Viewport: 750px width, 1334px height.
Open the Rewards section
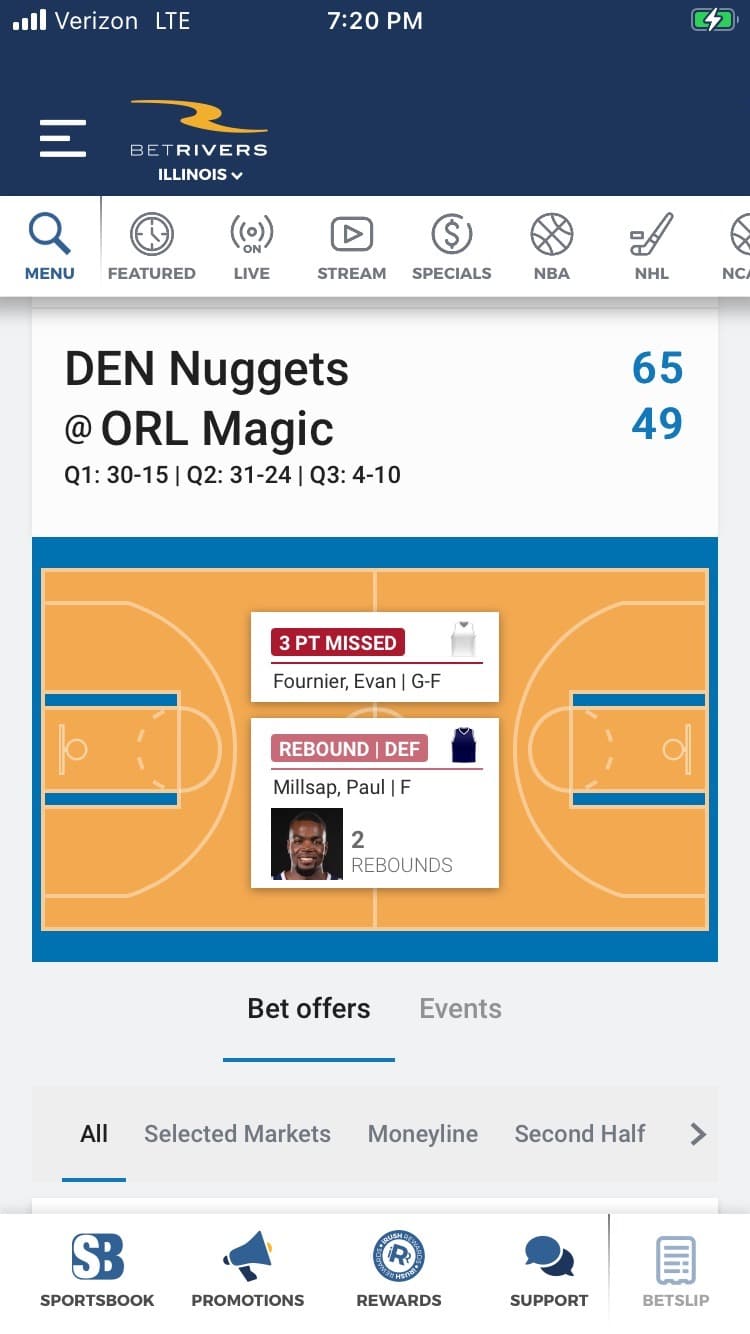399,1271
